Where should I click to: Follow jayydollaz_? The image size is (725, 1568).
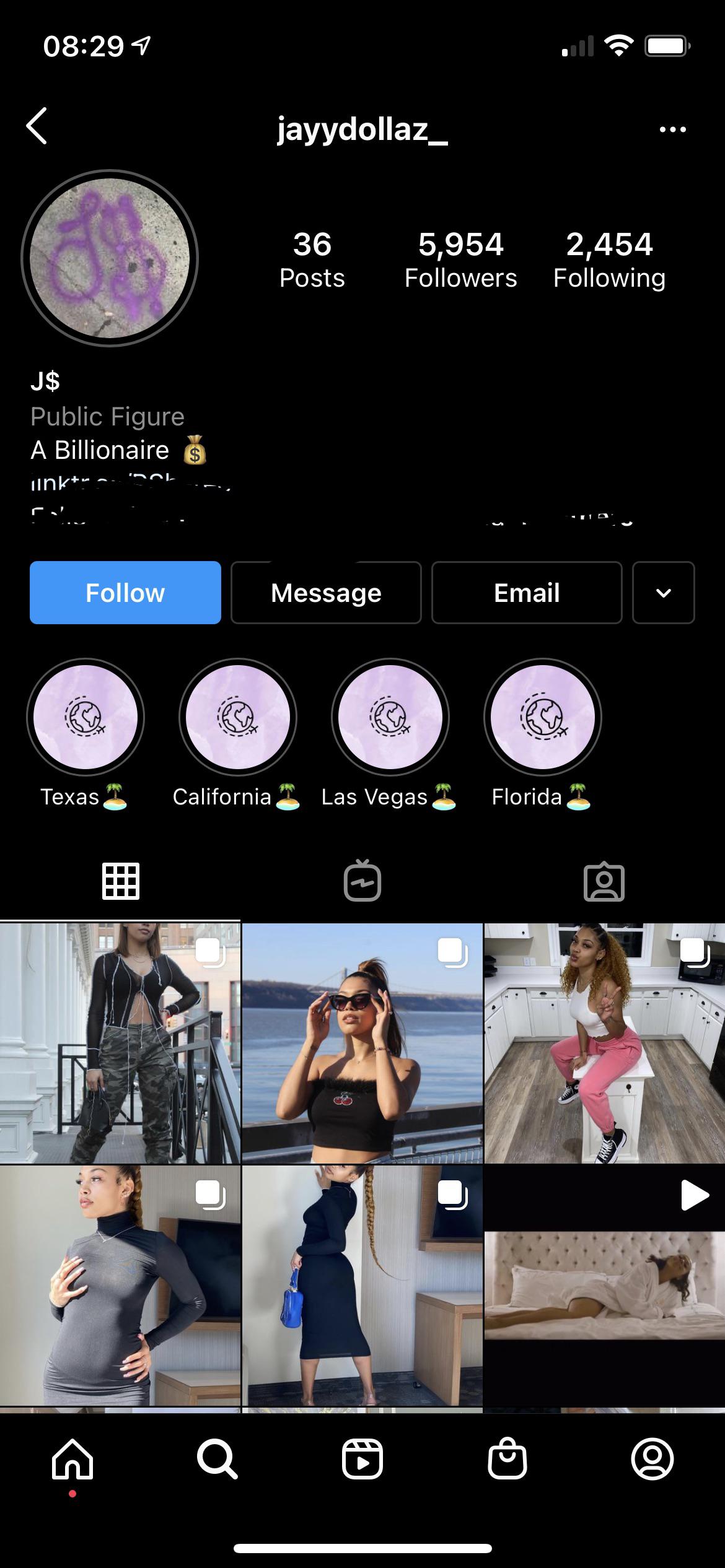click(x=125, y=593)
